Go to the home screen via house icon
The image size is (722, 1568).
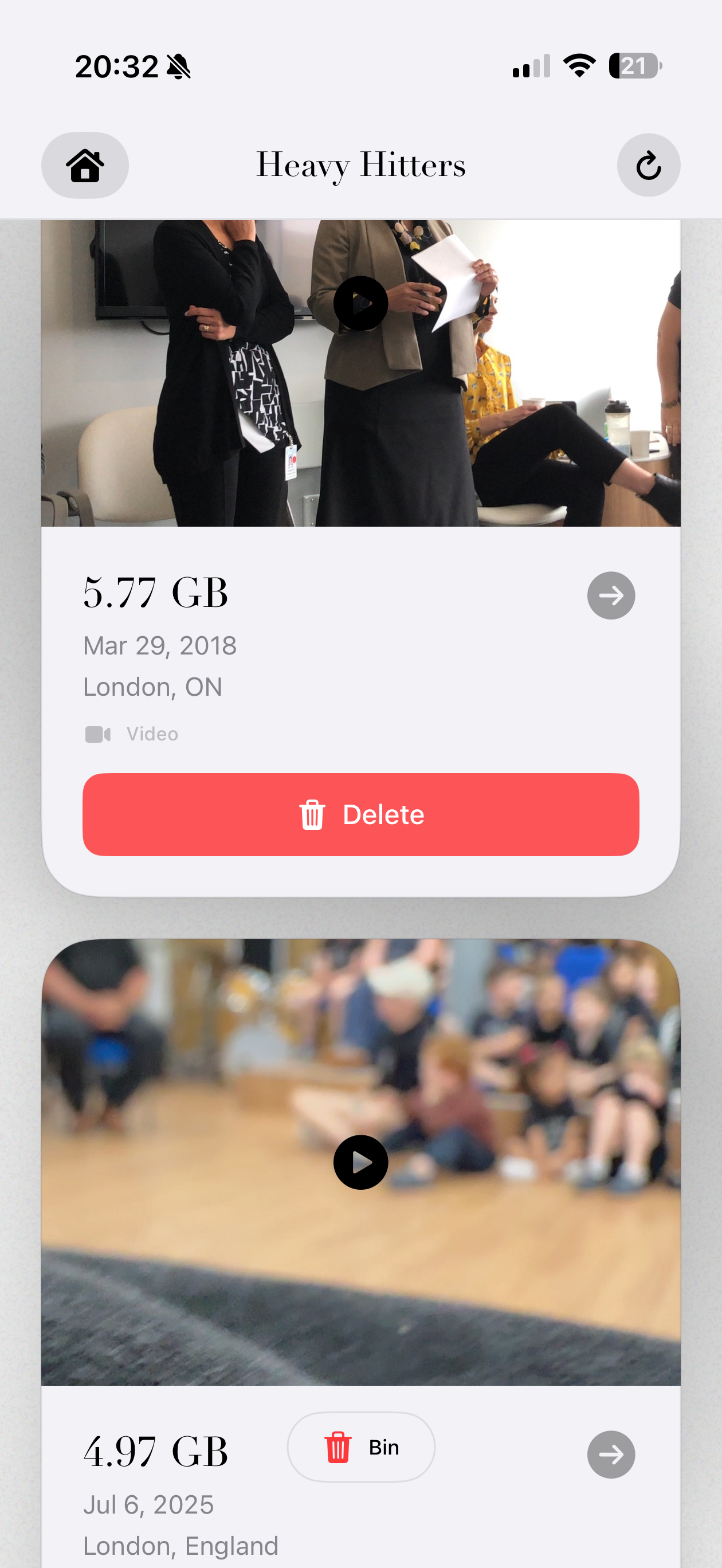pos(85,165)
